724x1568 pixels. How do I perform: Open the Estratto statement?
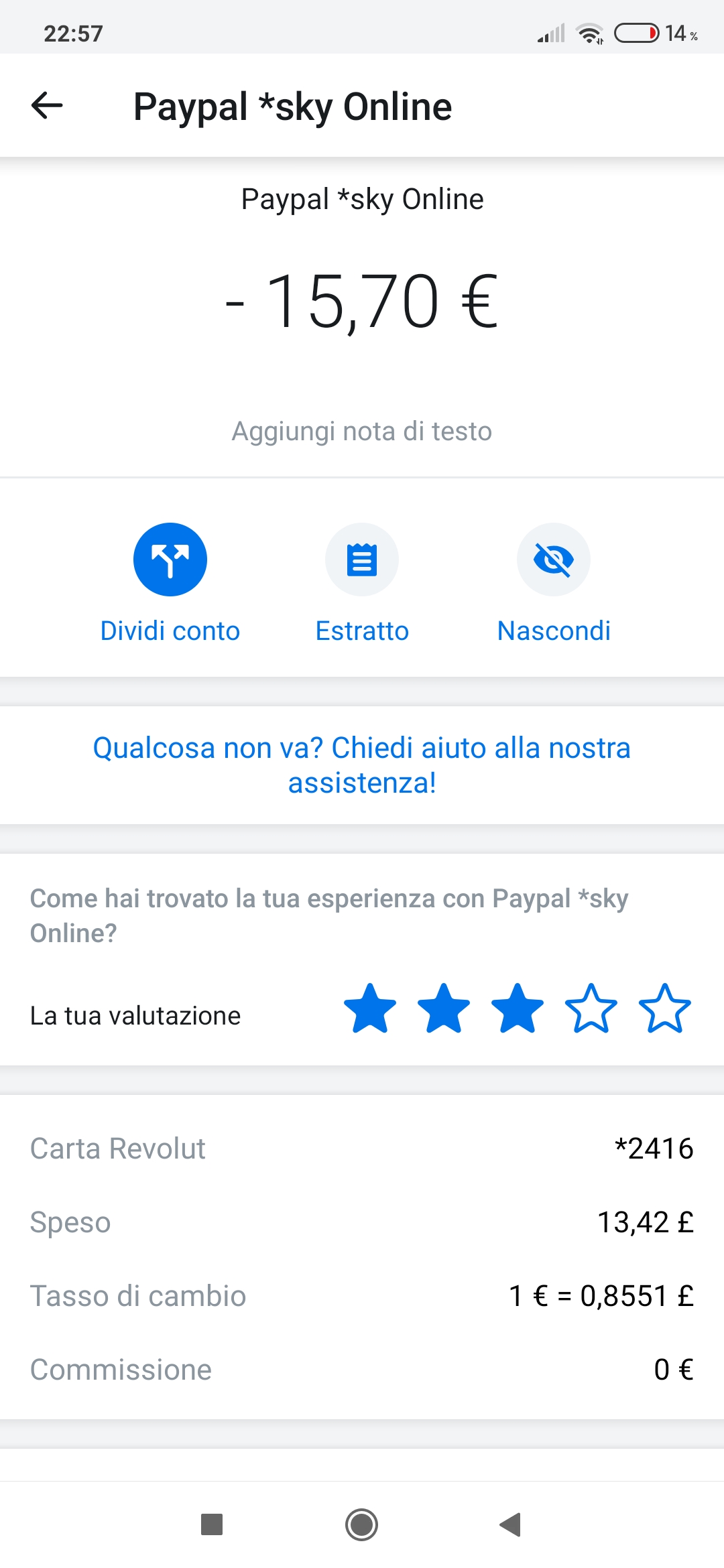point(362,583)
